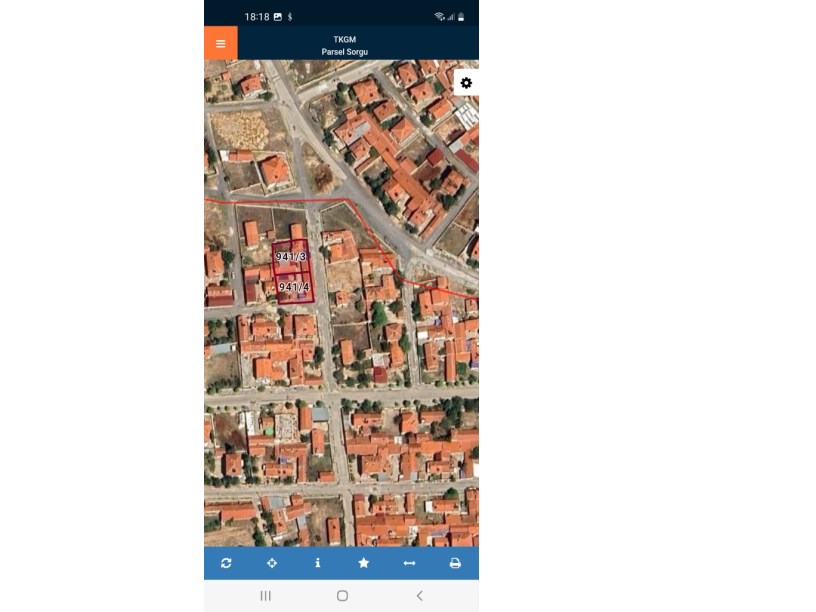816x612 pixels.
Task: Go to the home screen
Action: coord(342,596)
